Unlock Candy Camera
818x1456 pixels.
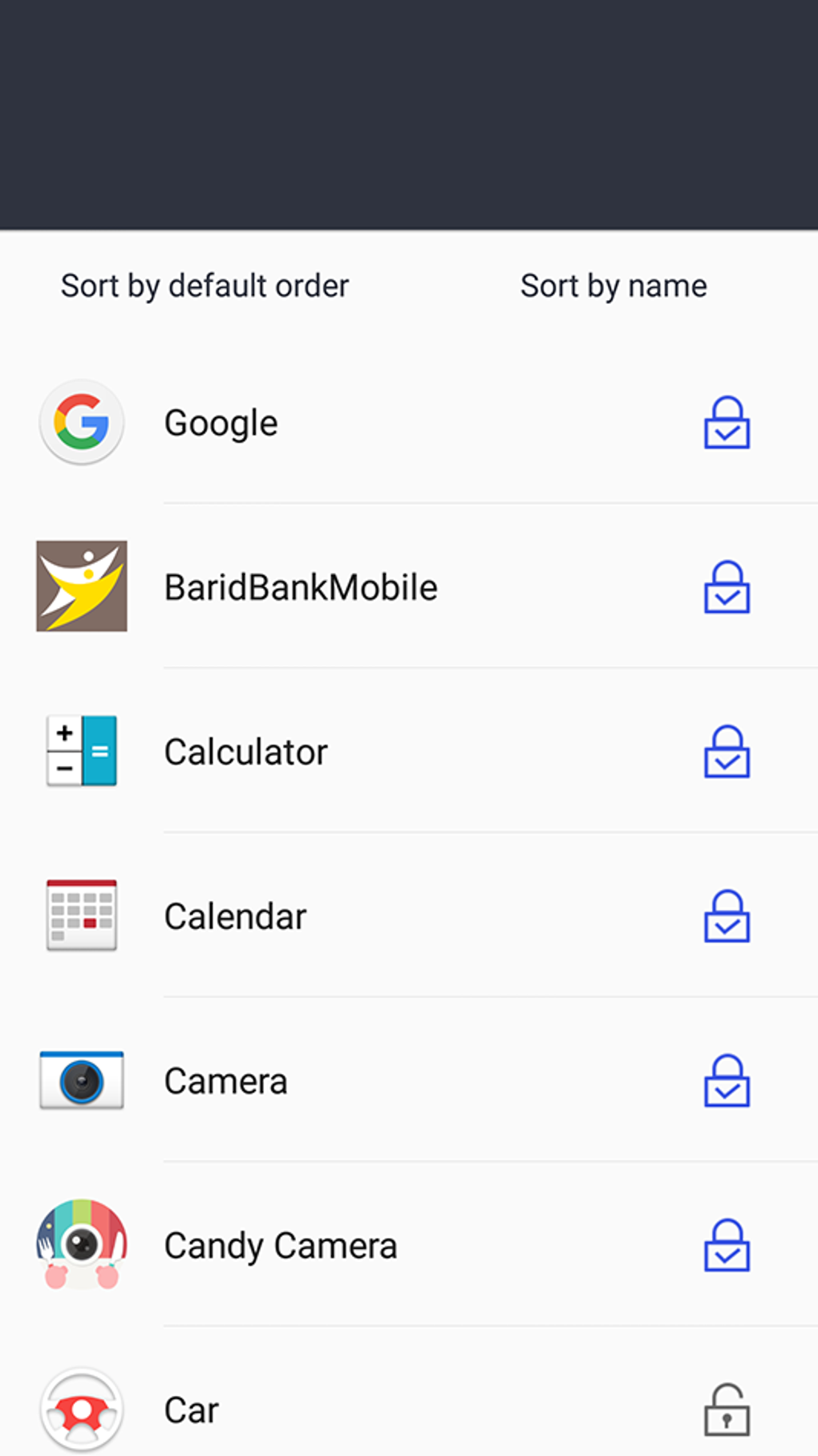pos(727,1246)
